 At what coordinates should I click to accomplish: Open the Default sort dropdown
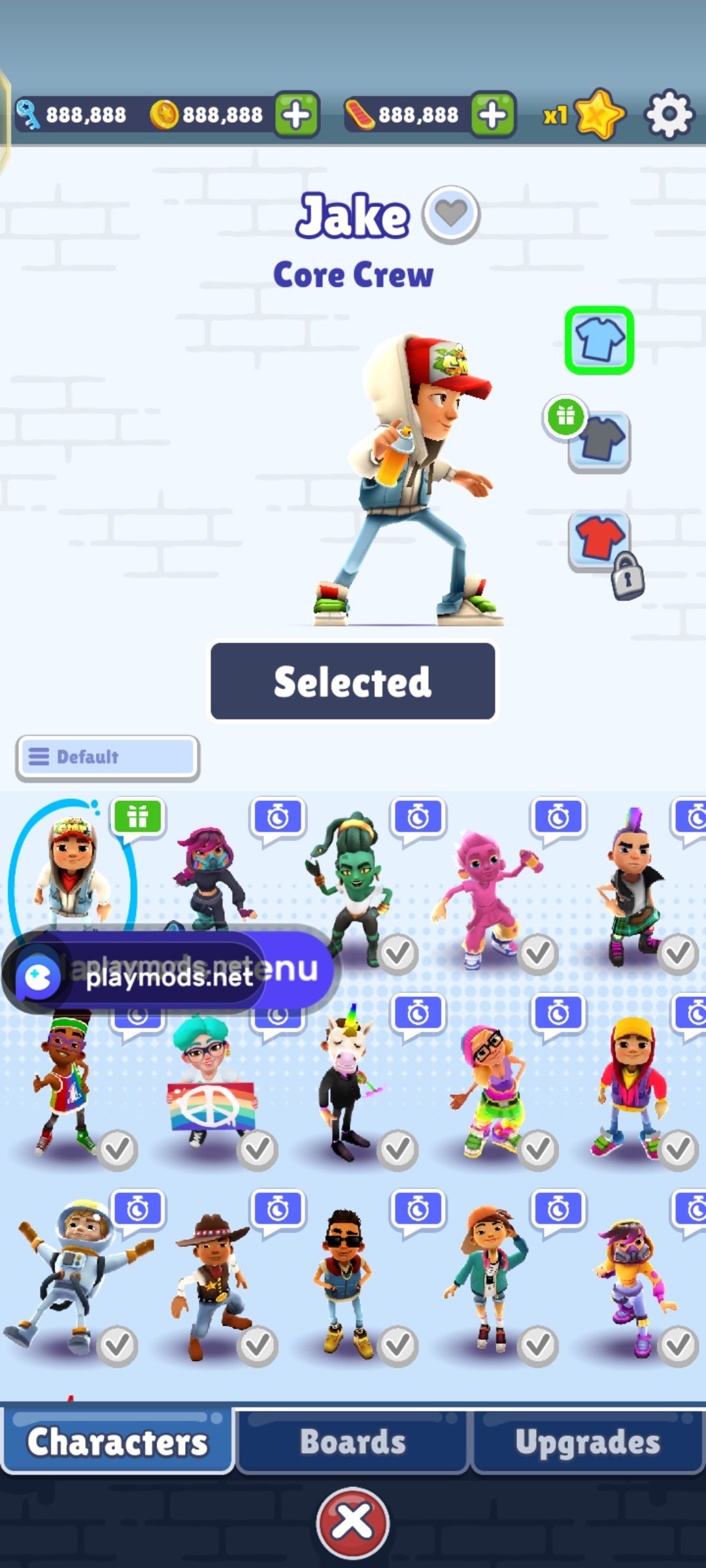pyautogui.click(x=108, y=757)
